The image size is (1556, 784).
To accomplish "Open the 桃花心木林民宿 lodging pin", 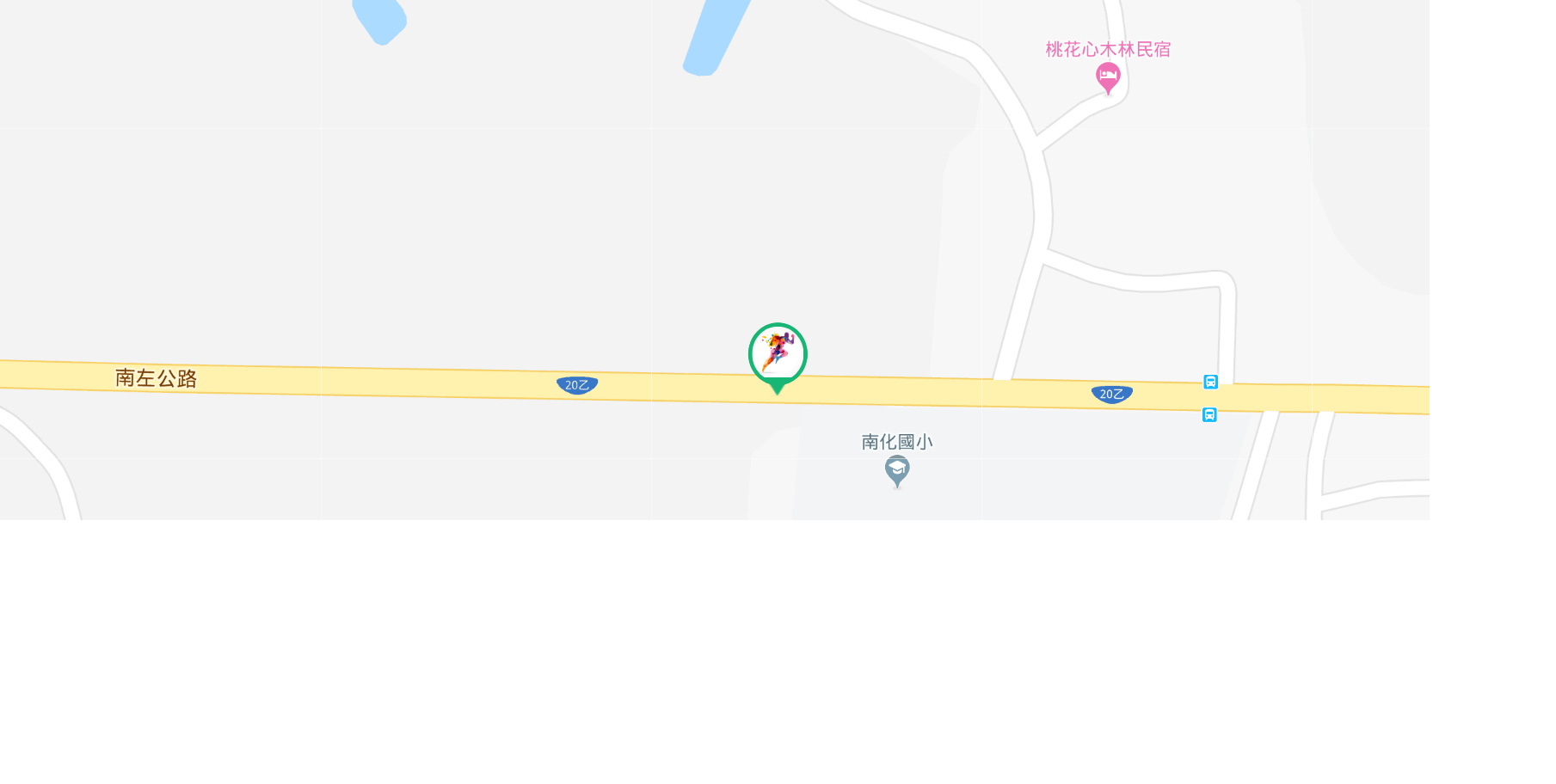I will [x=1108, y=77].
